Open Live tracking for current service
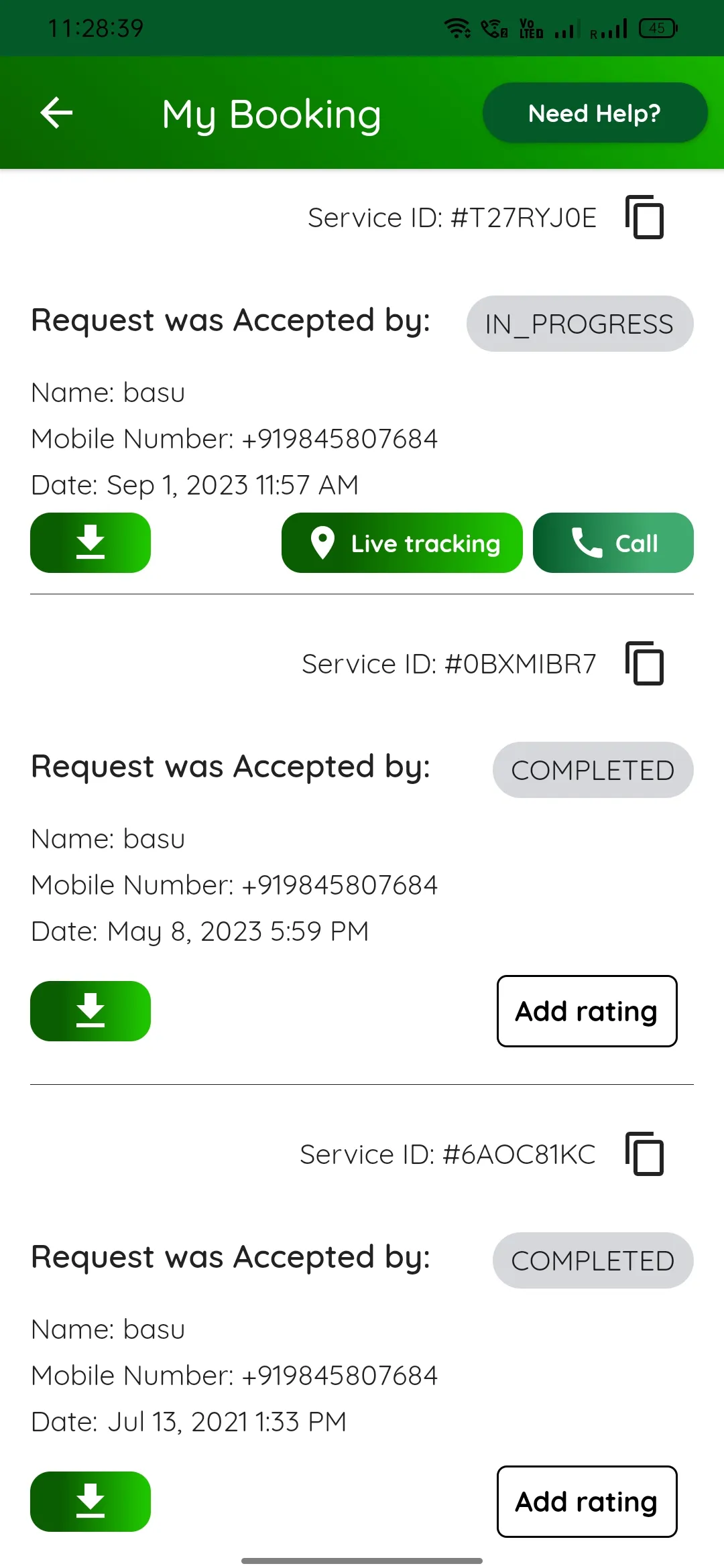This screenshot has width=724, height=1568. click(401, 543)
